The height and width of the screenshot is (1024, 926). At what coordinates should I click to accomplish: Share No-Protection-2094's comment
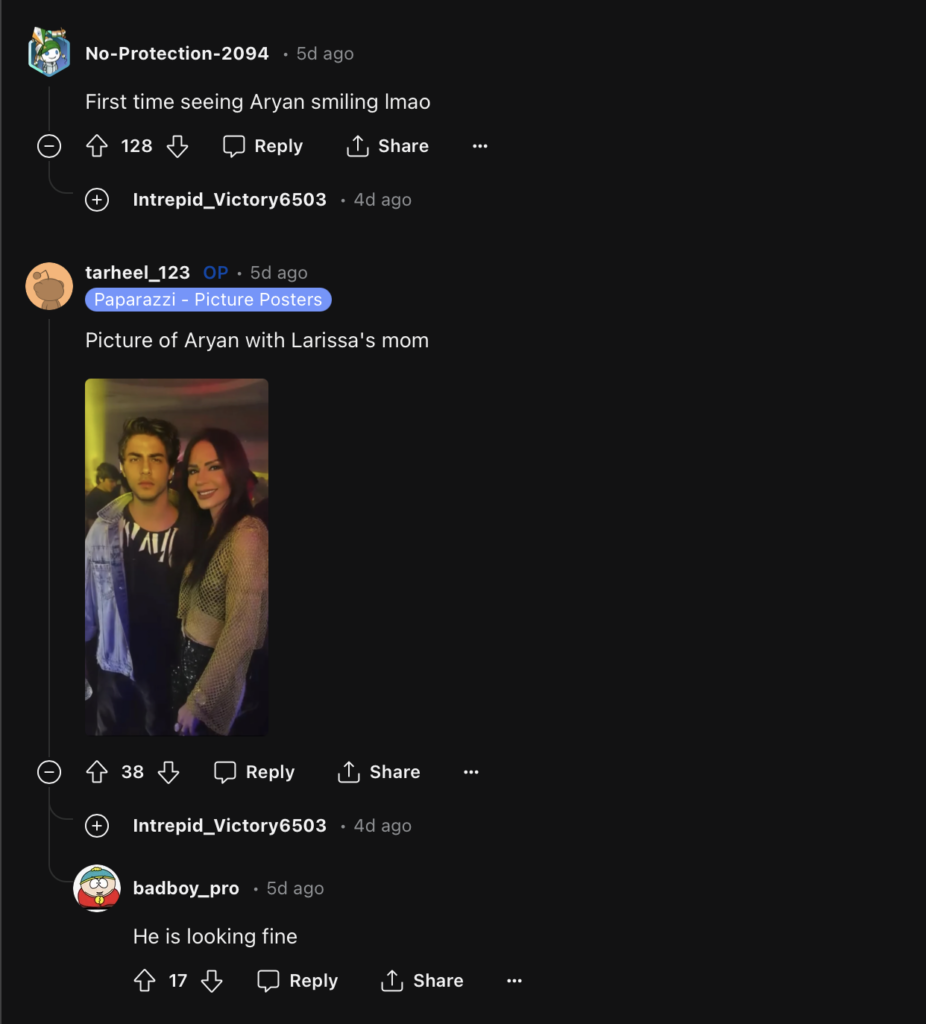click(387, 146)
